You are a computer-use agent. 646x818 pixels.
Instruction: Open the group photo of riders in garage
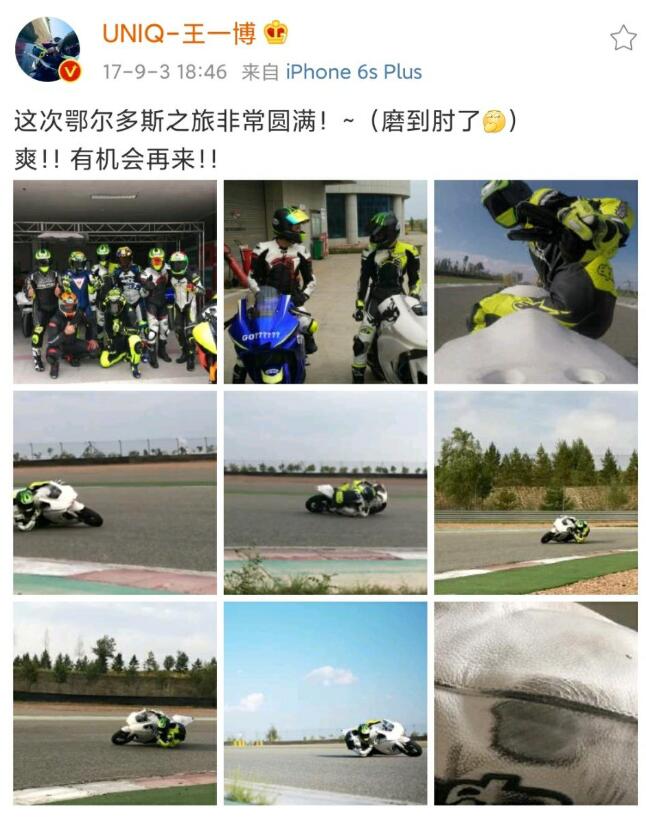[x=115, y=282]
